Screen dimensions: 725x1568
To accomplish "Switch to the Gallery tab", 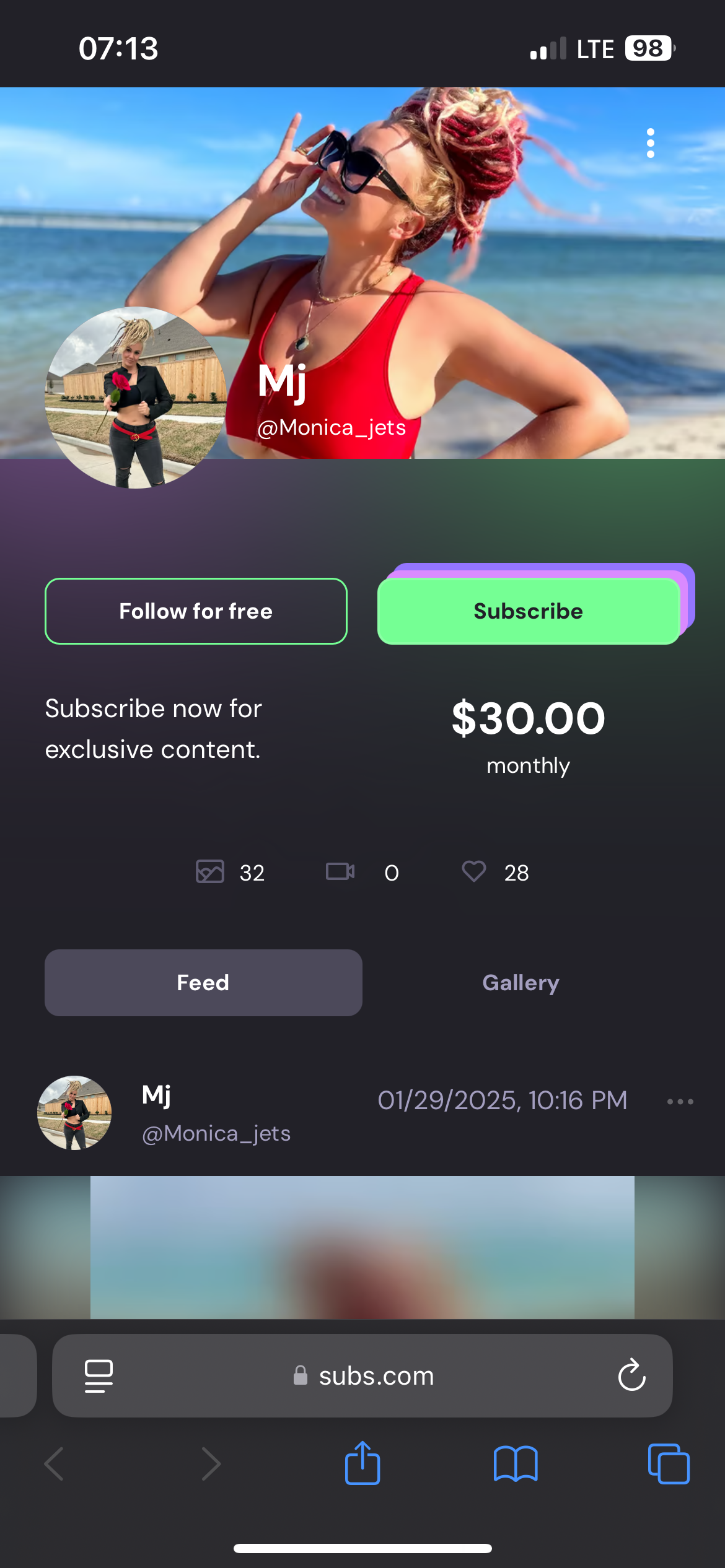I will (521, 983).
